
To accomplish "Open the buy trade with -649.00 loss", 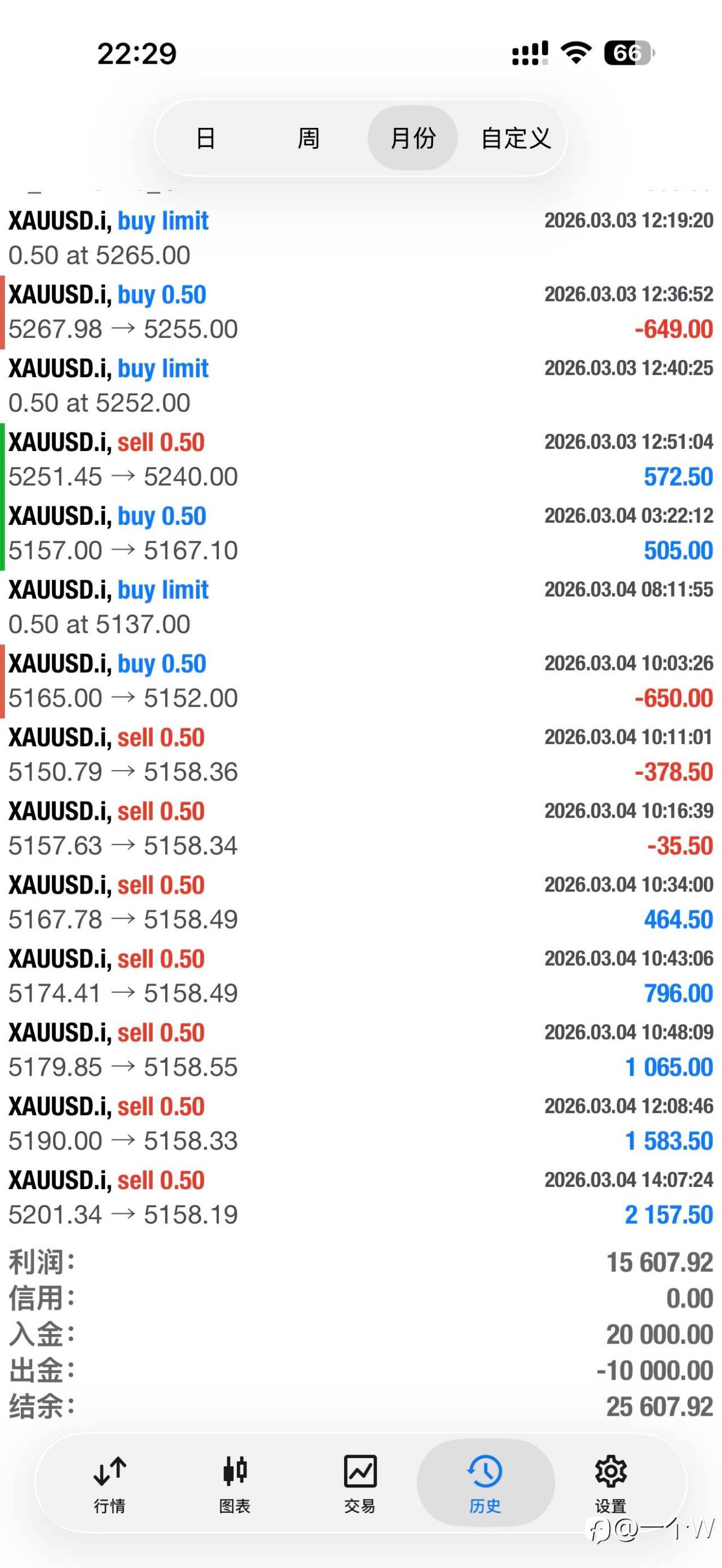I will tap(361, 312).
